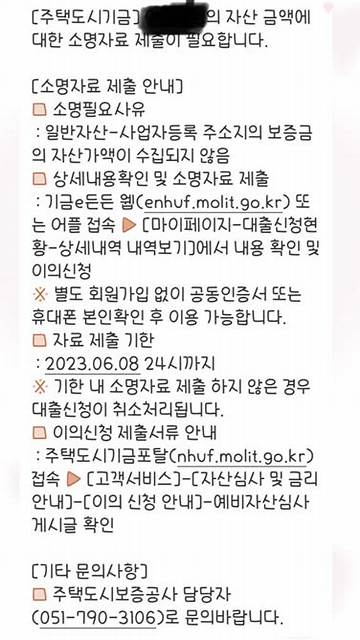Open the enhuf.molit.go.kr link
Viewport: 360px width, 640px height.
point(213,203)
